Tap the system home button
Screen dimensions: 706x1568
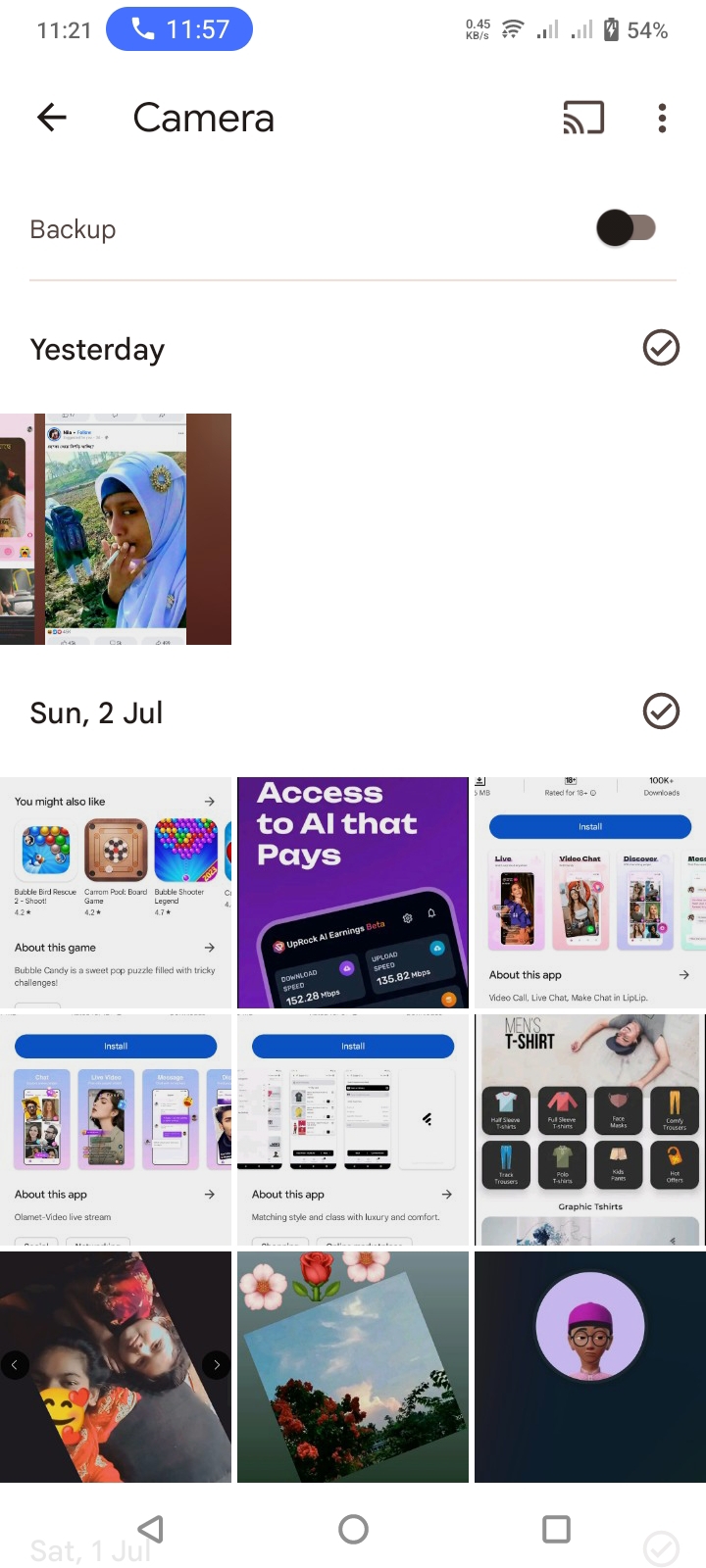pyautogui.click(x=353, y=1529)
